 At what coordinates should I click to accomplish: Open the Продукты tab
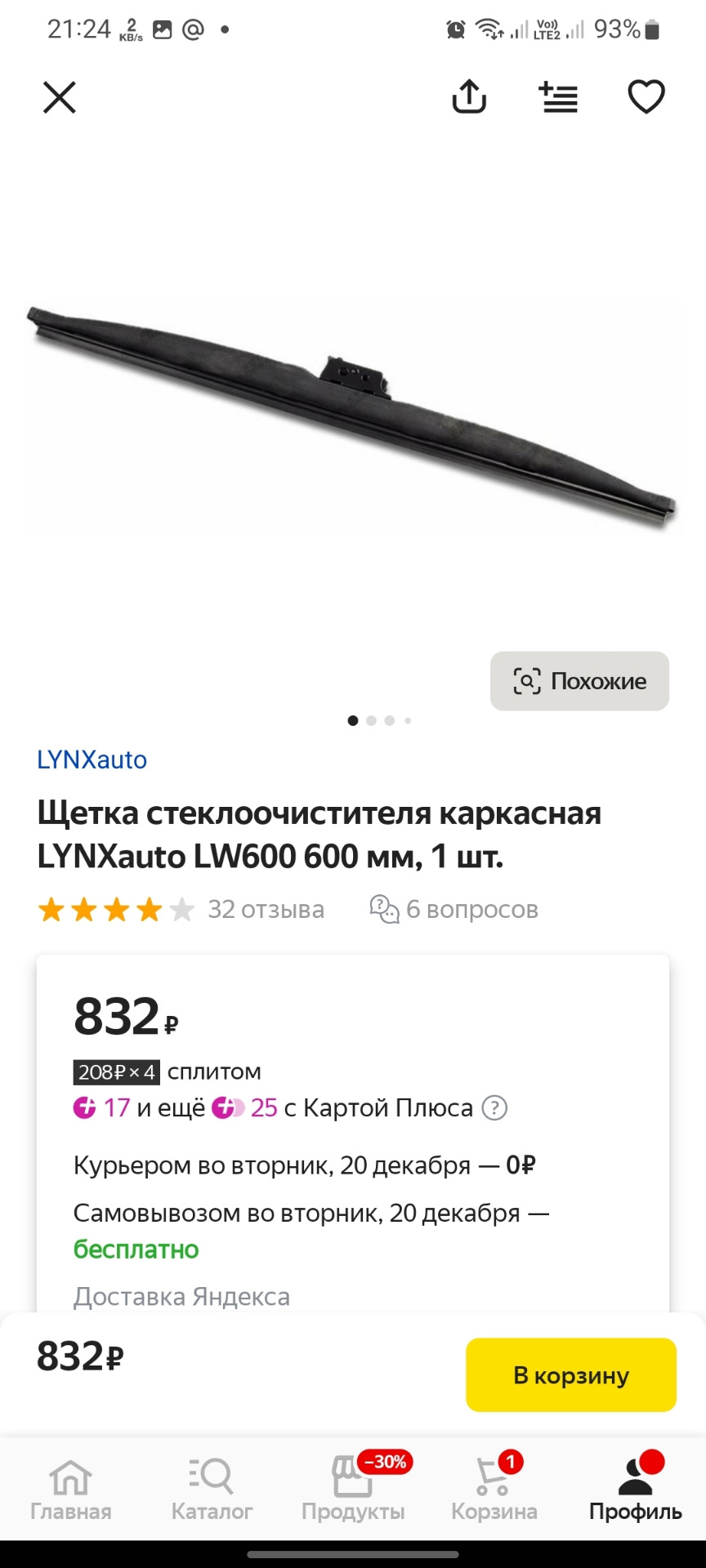(353, 1490)
